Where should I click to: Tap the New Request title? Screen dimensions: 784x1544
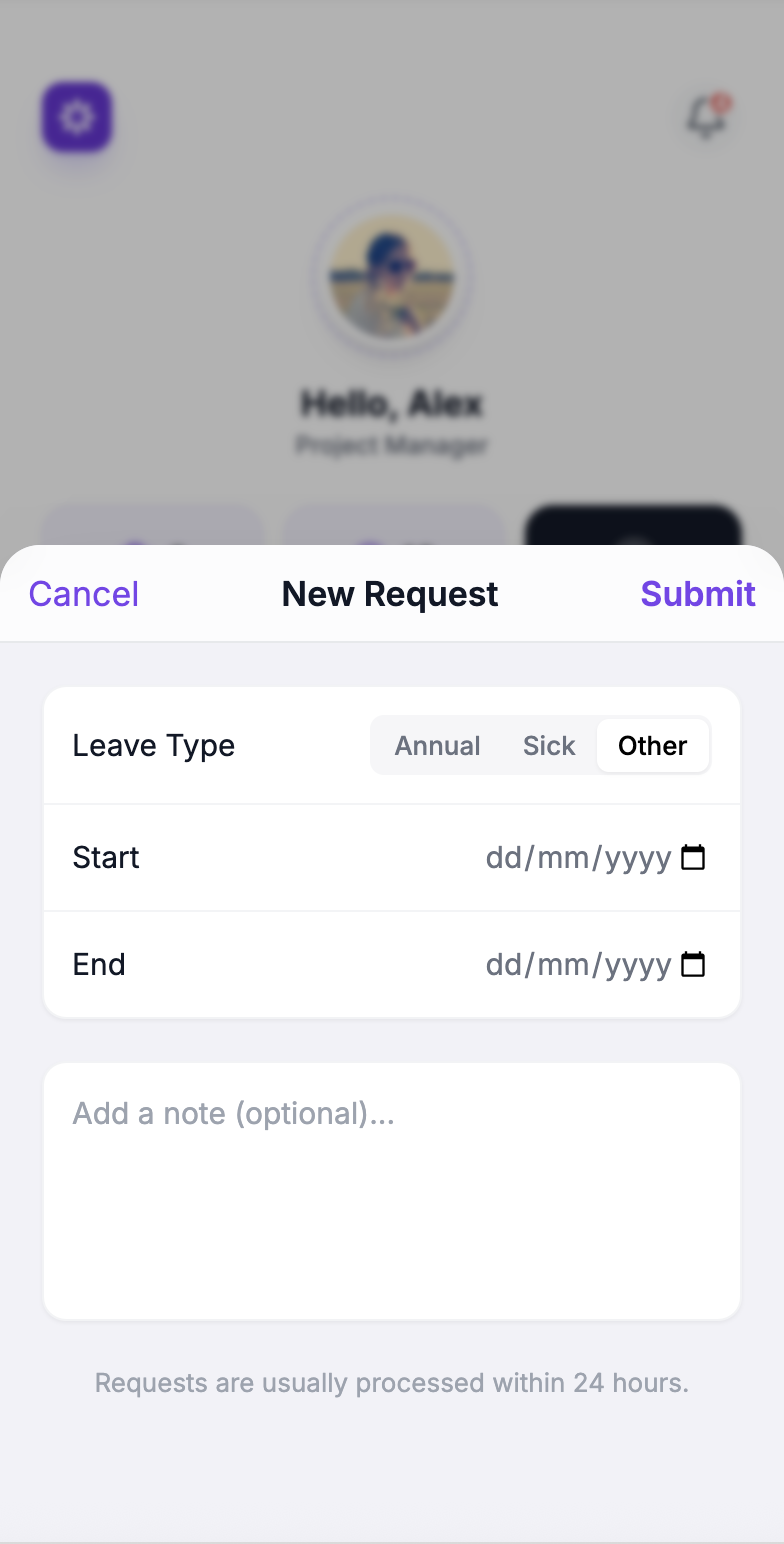pyautogui.click(x=390, y=593)
